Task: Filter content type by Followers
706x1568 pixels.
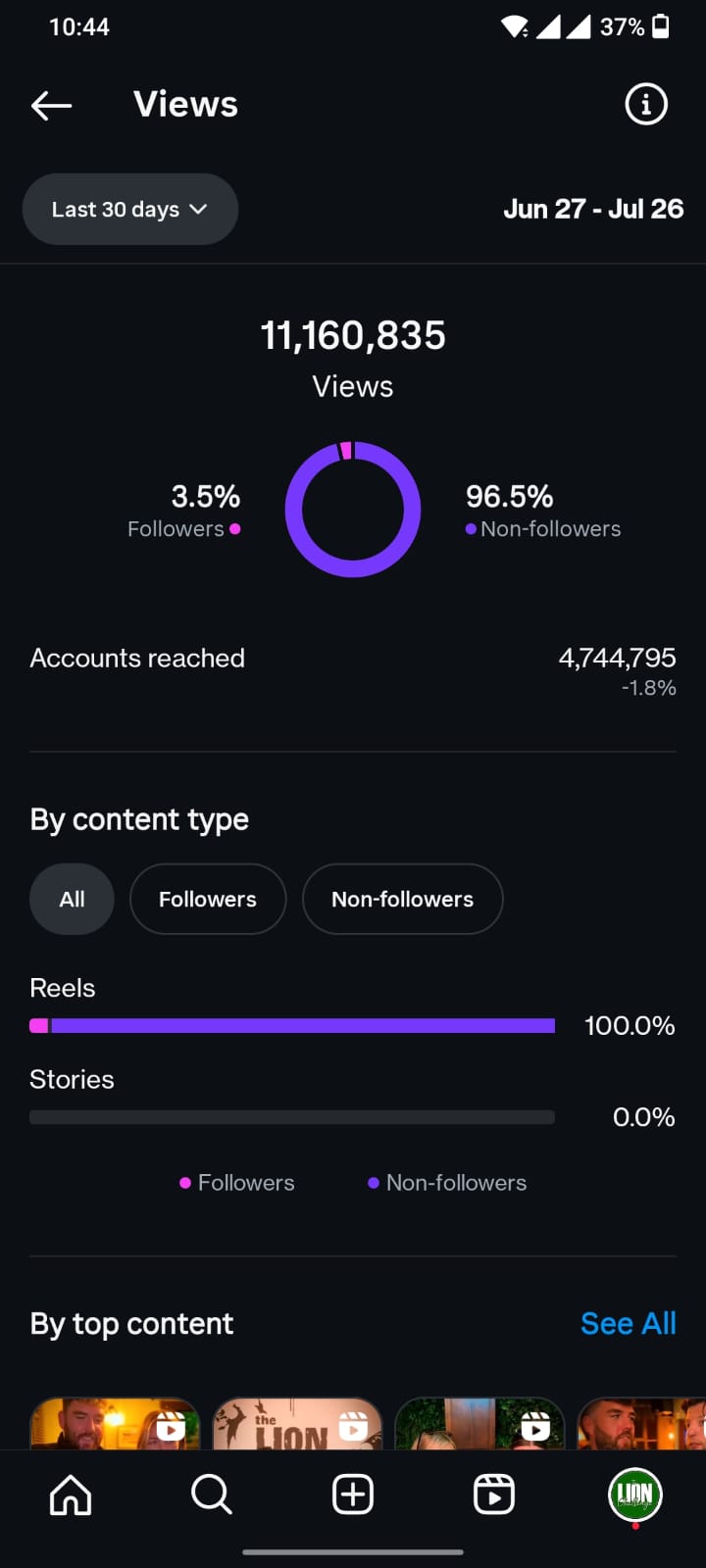Action: [208, 899]
